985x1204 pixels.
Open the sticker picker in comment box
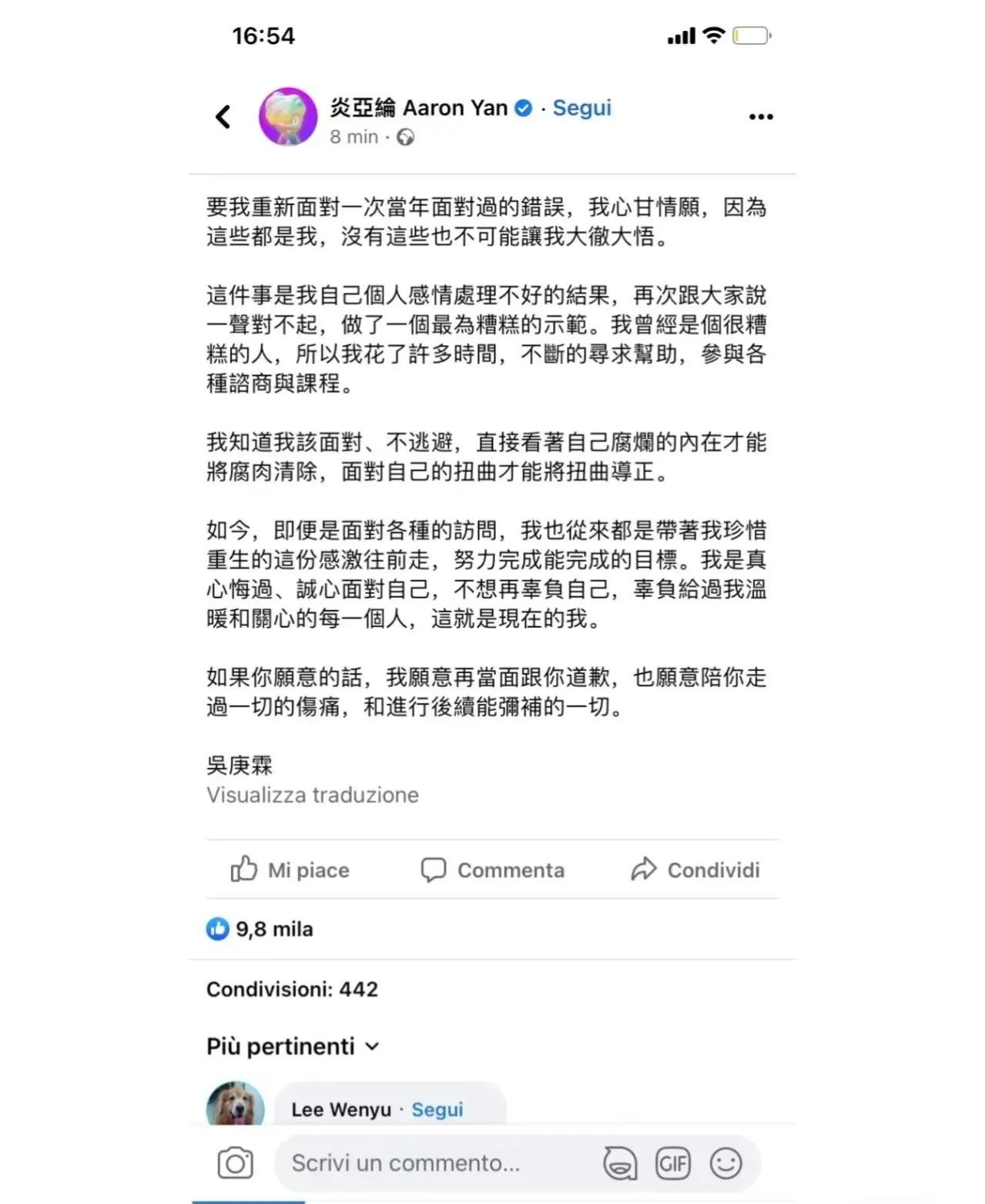(x=620, y=1163)
